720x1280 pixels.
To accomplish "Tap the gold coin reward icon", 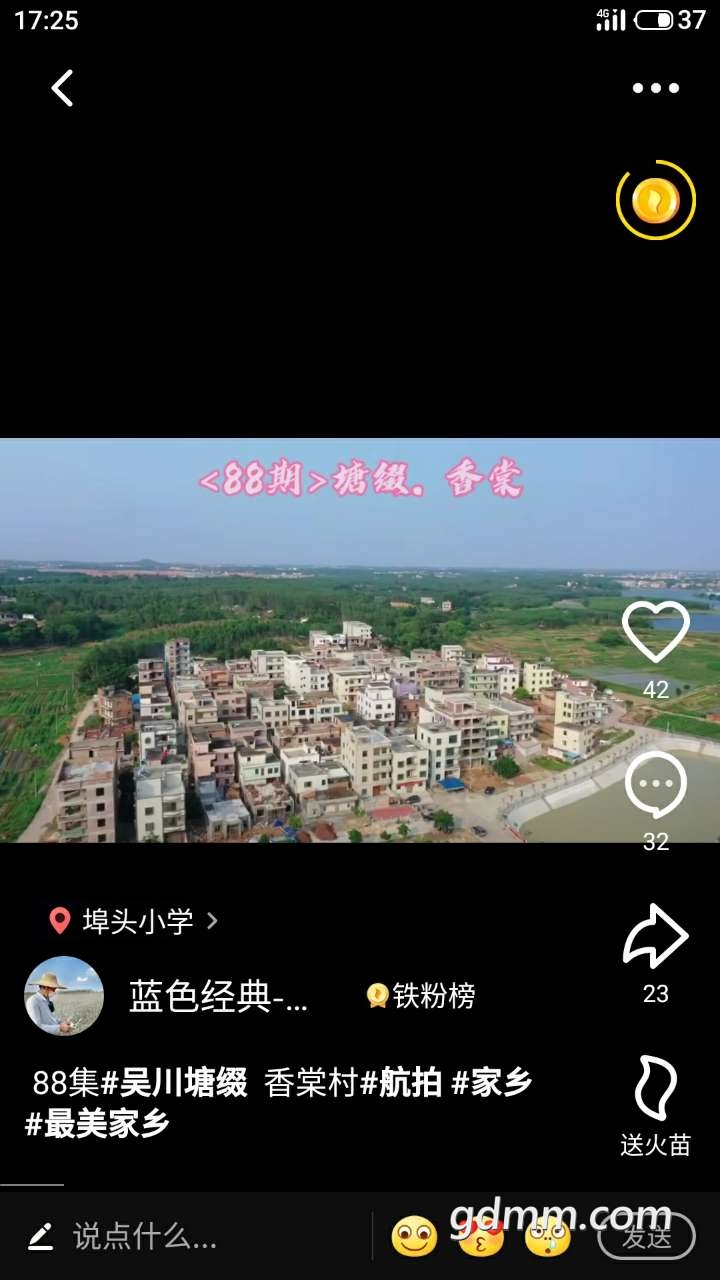I will pyautogui.click(x=655, y=201).
